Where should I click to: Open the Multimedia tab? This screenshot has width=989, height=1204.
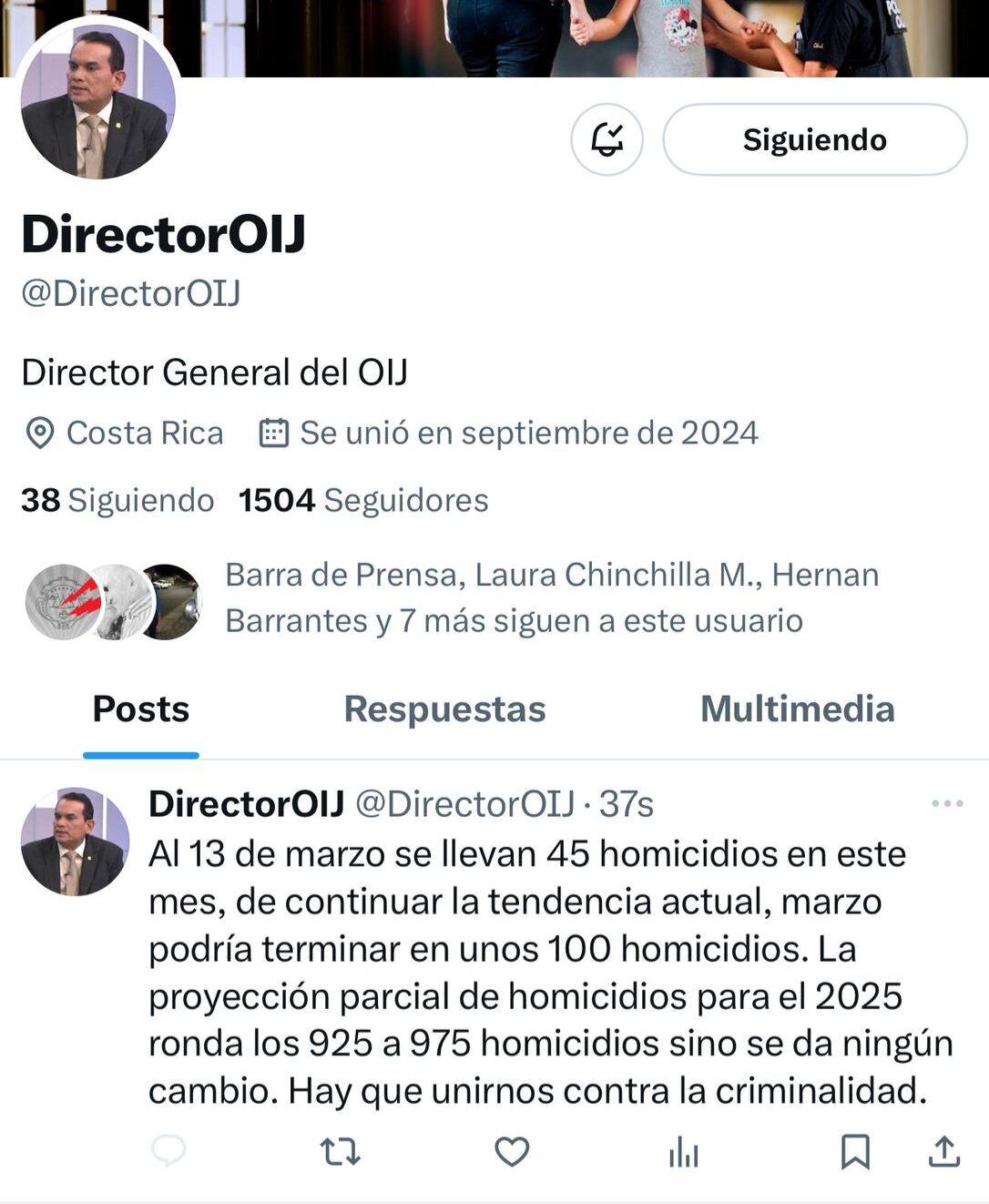(797, 709)
